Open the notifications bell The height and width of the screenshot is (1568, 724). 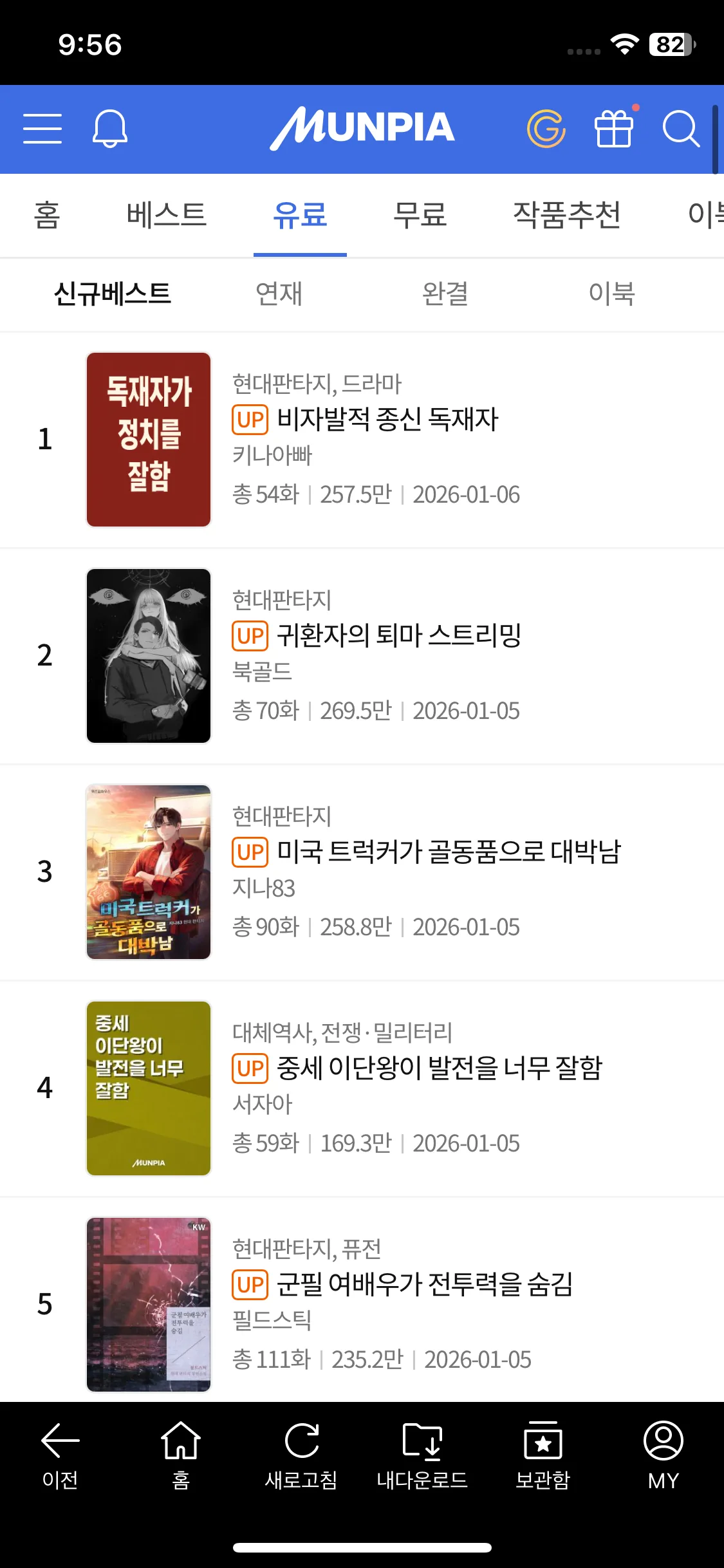coord(110,128)
